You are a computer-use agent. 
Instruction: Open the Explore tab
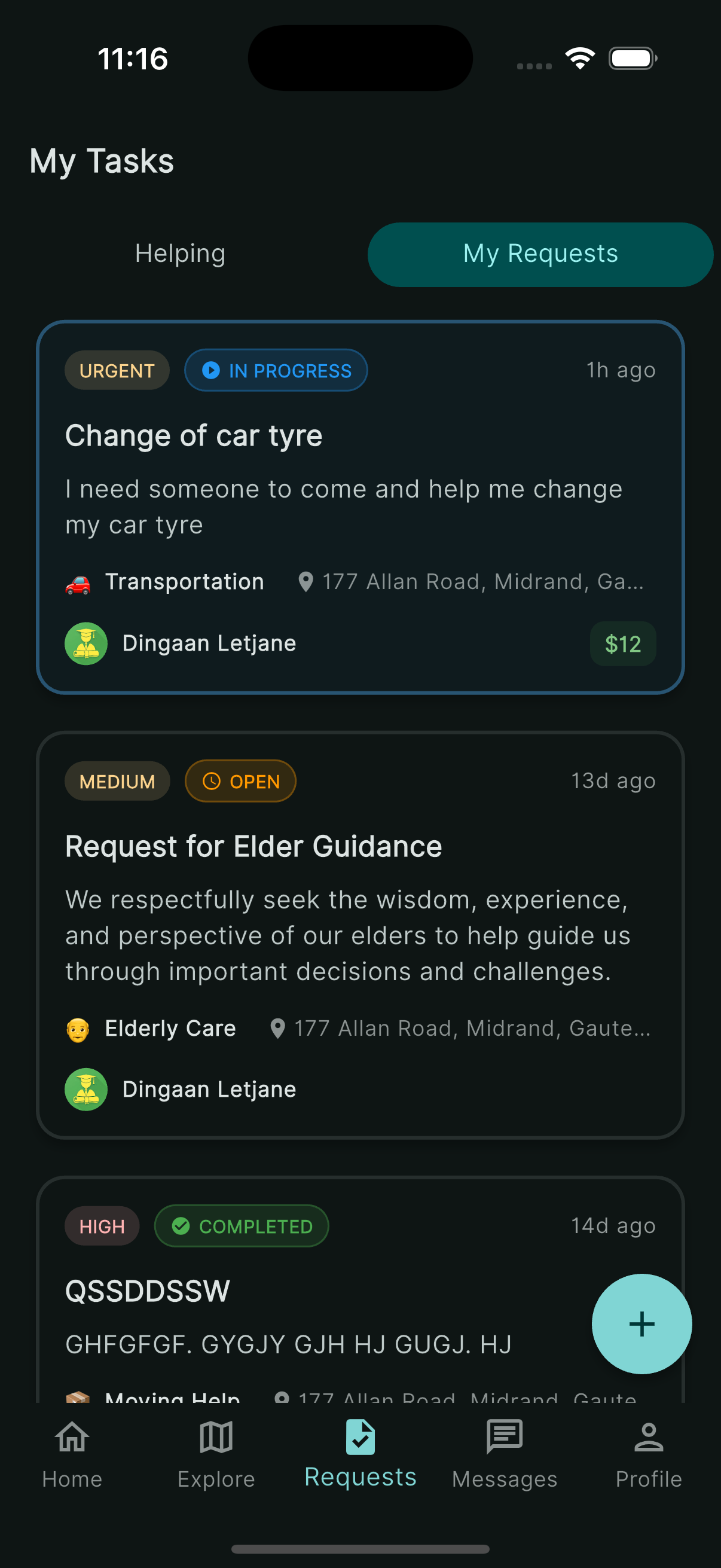pos(216,1454)
